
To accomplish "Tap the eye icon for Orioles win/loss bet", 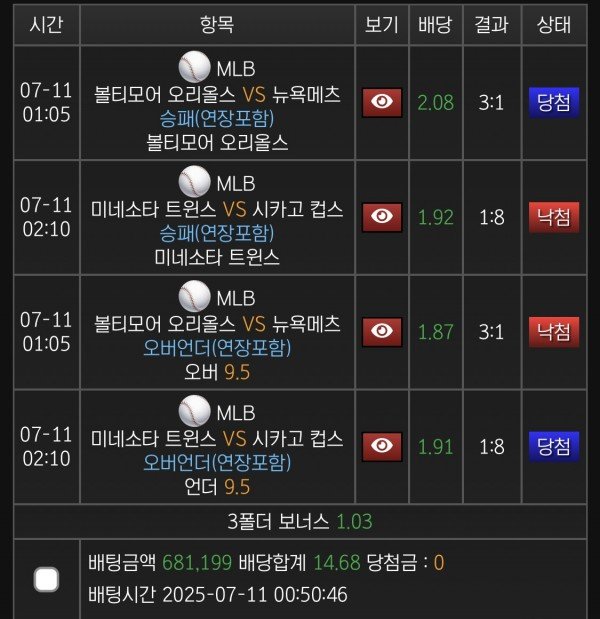I will click(381, 101).
